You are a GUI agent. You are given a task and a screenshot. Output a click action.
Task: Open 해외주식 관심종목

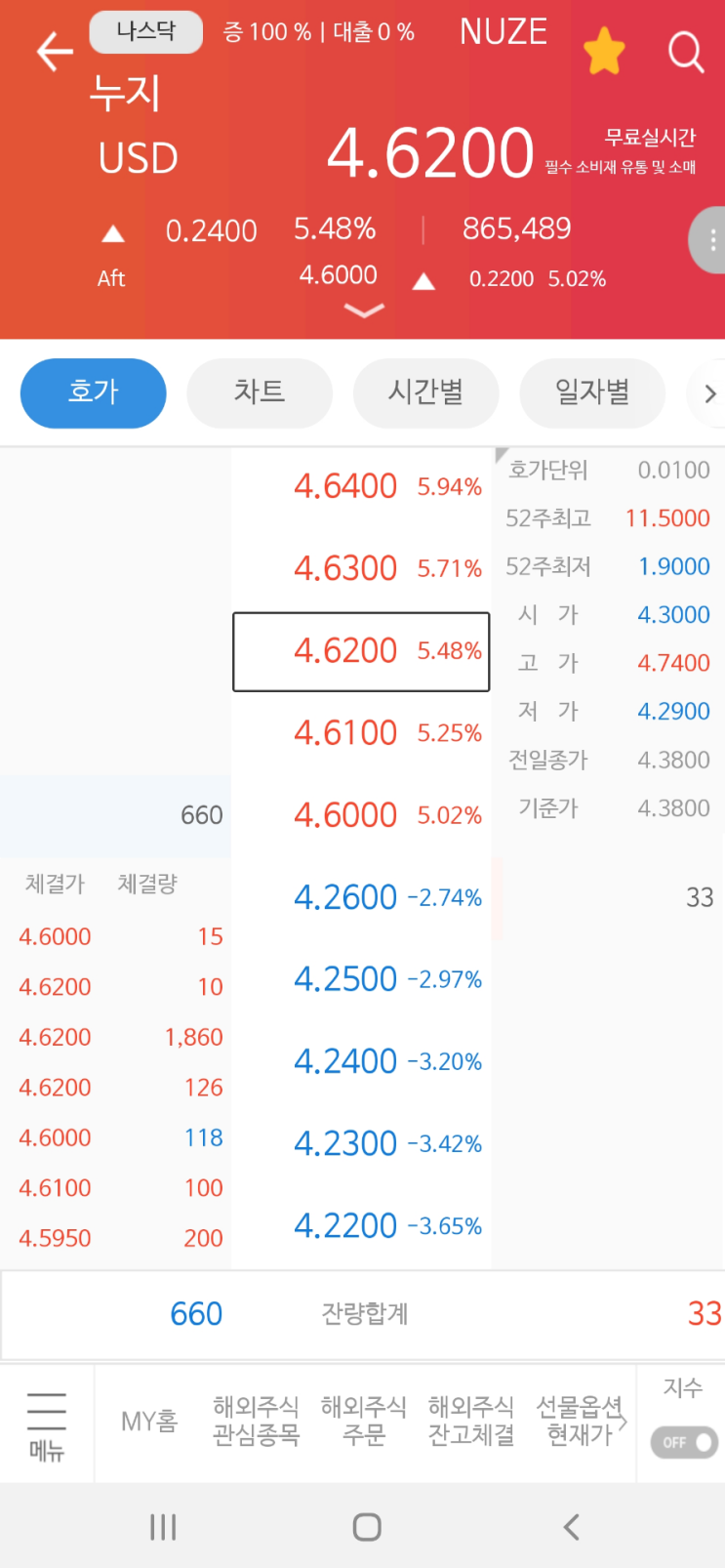click(x=257, y=1422)
